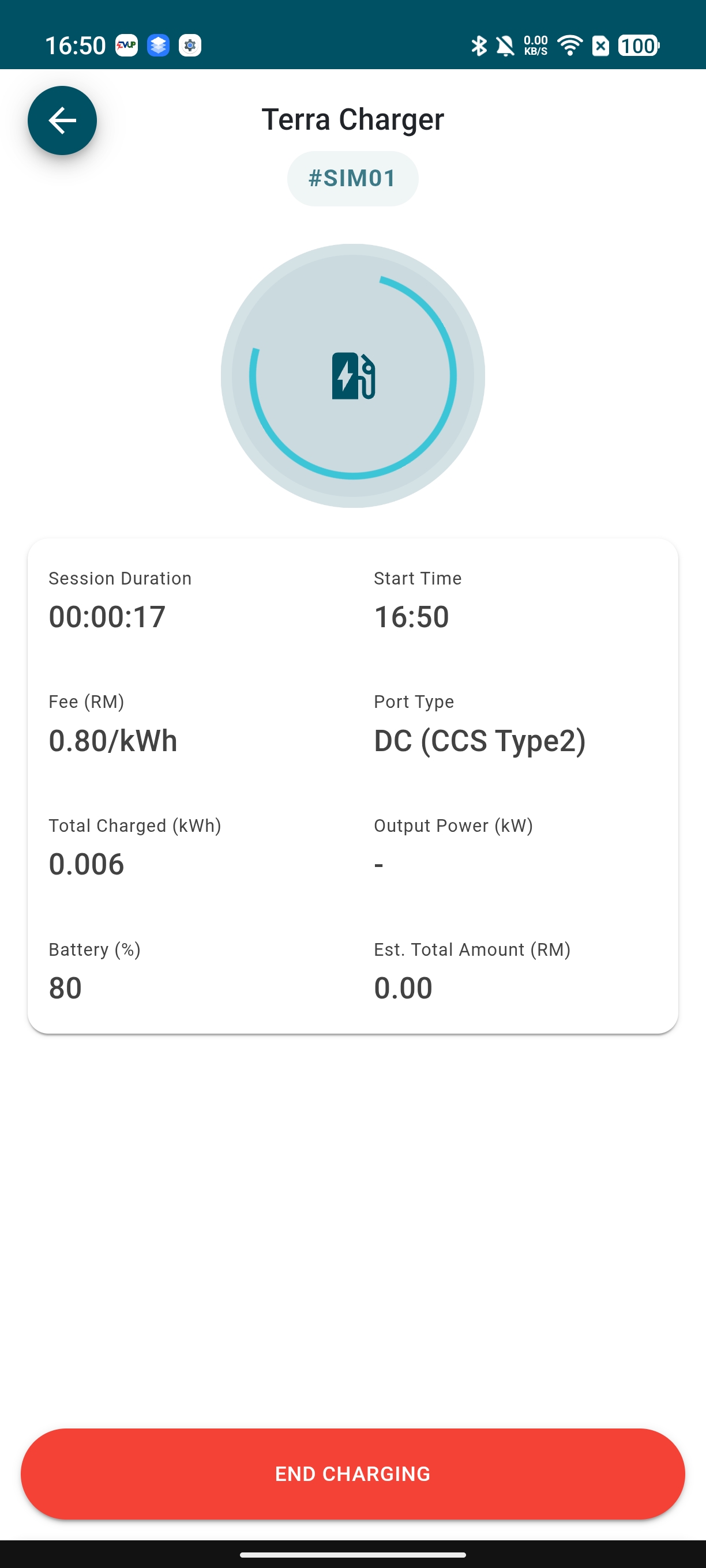The image size is (706, 1568).
Task: Click the Session Duration value 00:00:17
Action: [x=107, y=616]
